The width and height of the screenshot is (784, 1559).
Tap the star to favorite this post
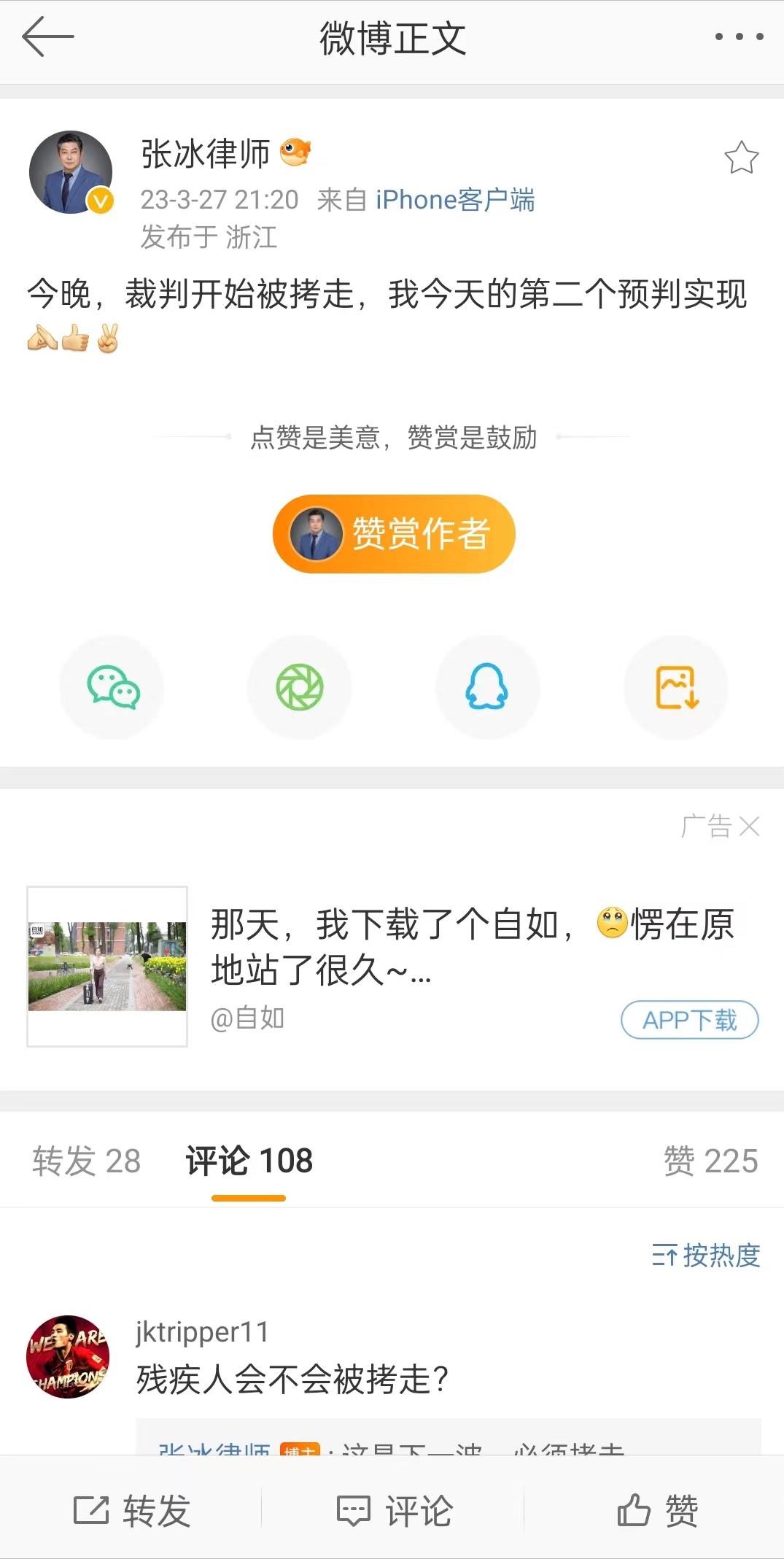tap(742, 155)
